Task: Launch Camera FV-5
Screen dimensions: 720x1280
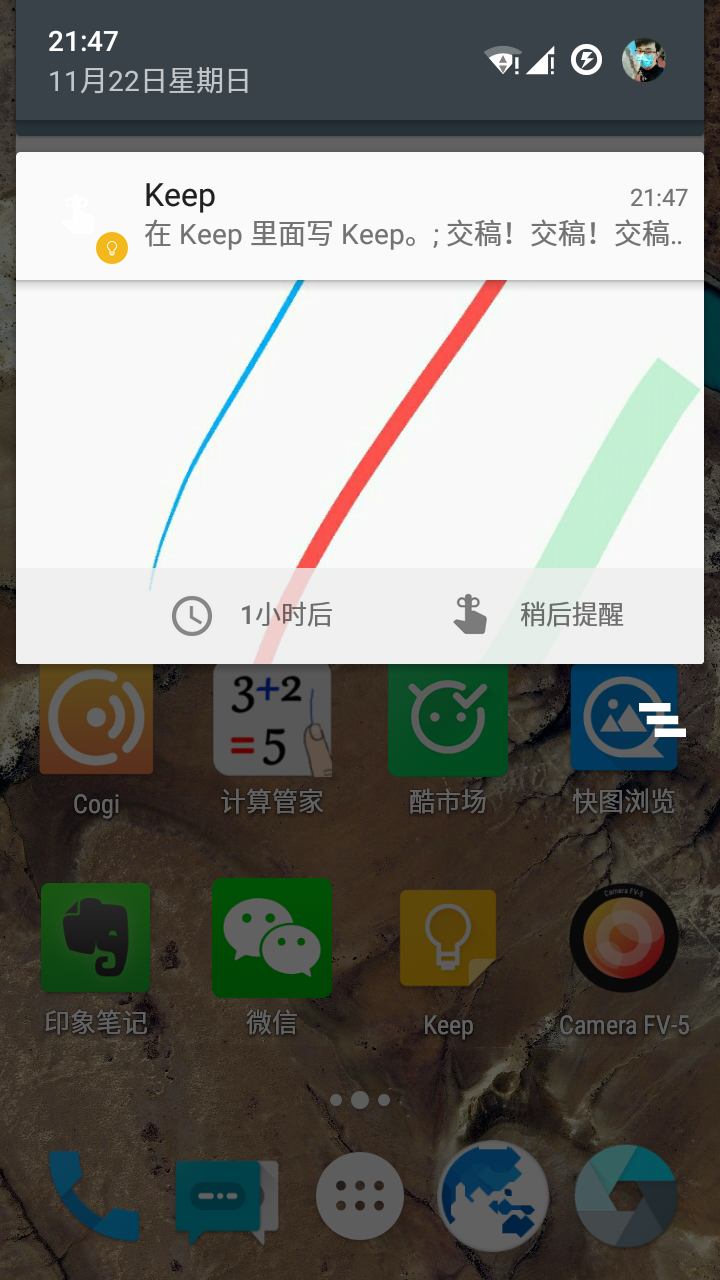Action: click(x=624, y=938)
